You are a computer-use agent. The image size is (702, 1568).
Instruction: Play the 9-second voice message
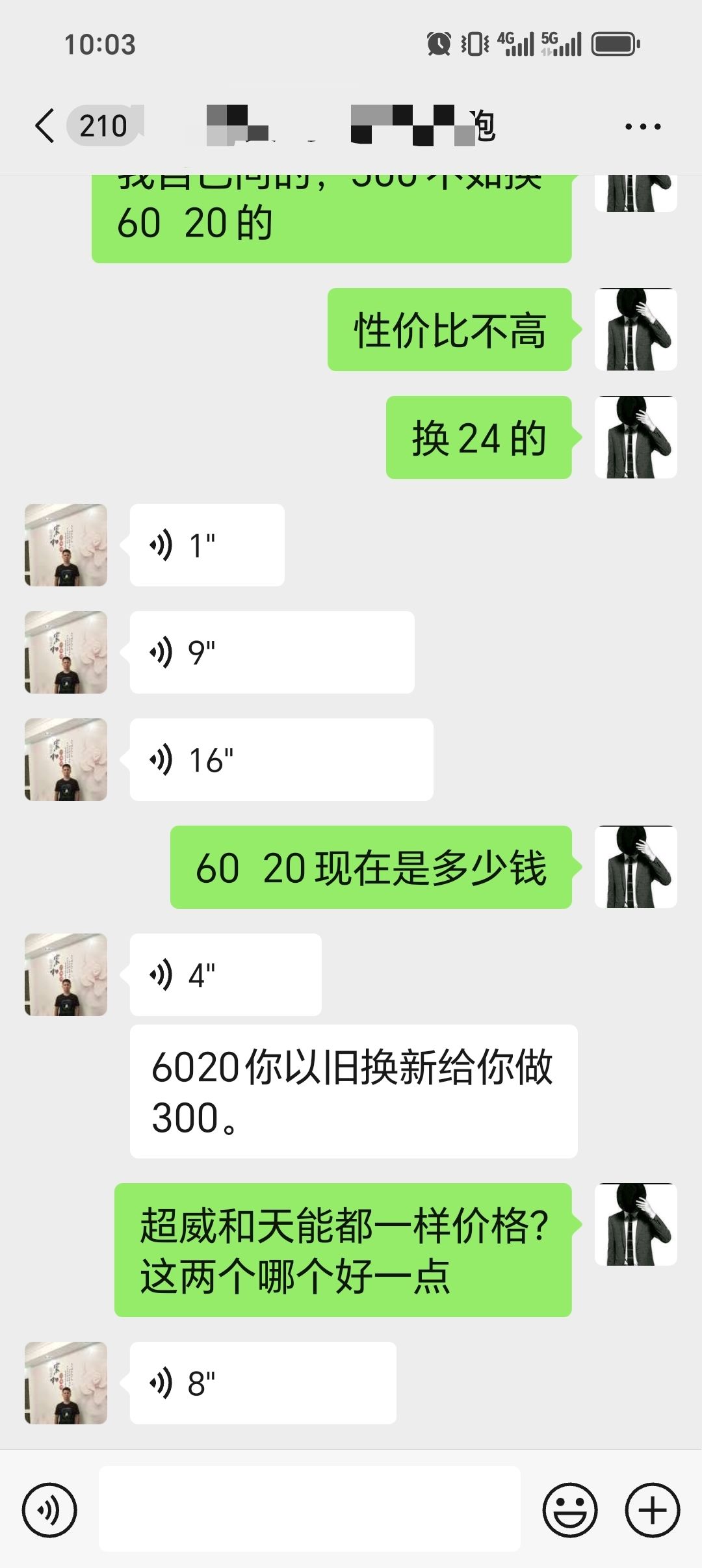[x=272, y=652]
